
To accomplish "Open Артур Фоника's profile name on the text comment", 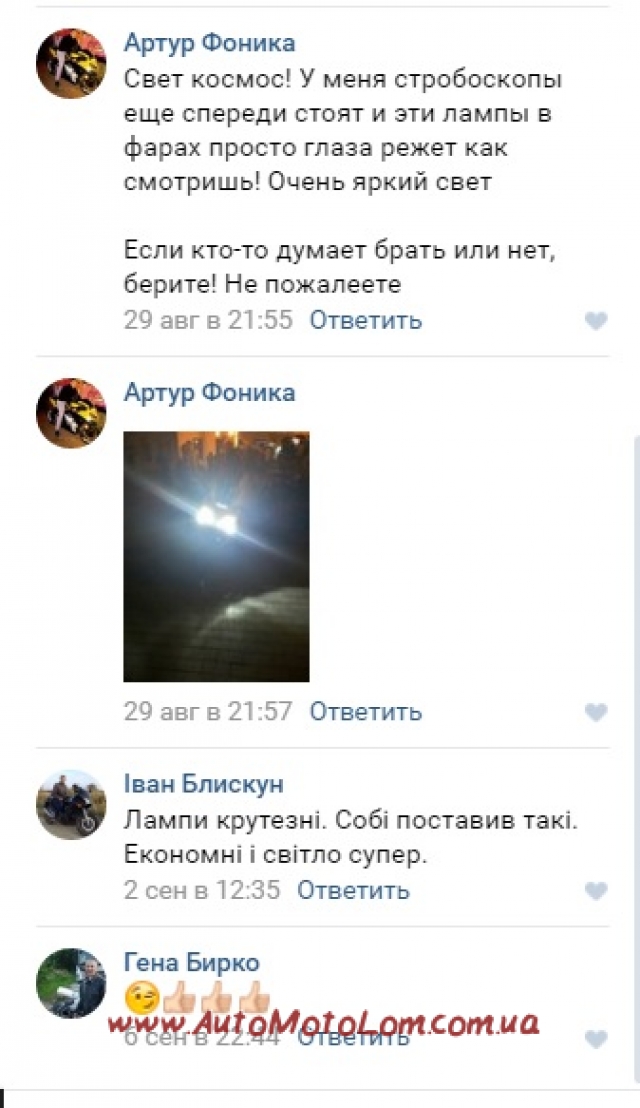I will point(209,43).
